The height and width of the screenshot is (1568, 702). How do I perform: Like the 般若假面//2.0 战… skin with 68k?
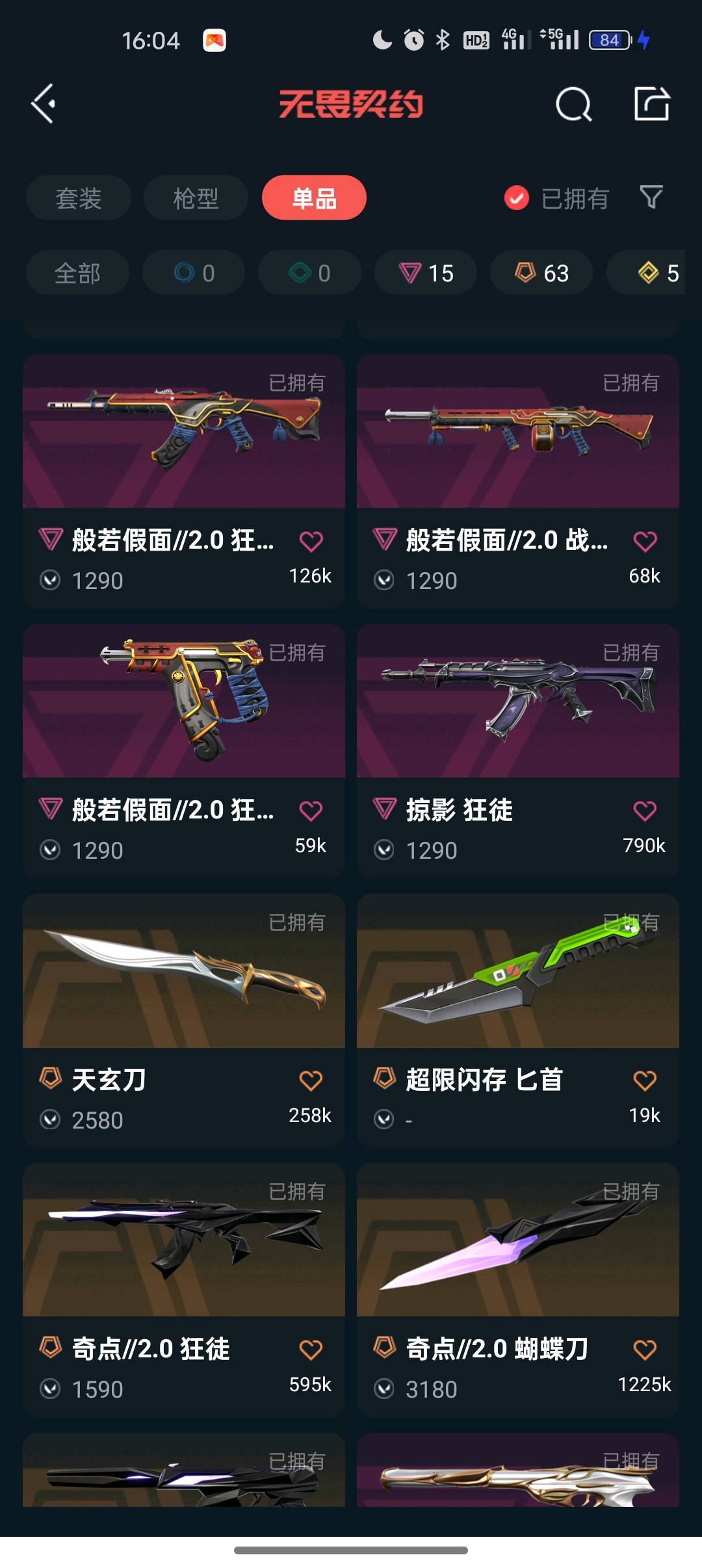click(x=645, y=541)
